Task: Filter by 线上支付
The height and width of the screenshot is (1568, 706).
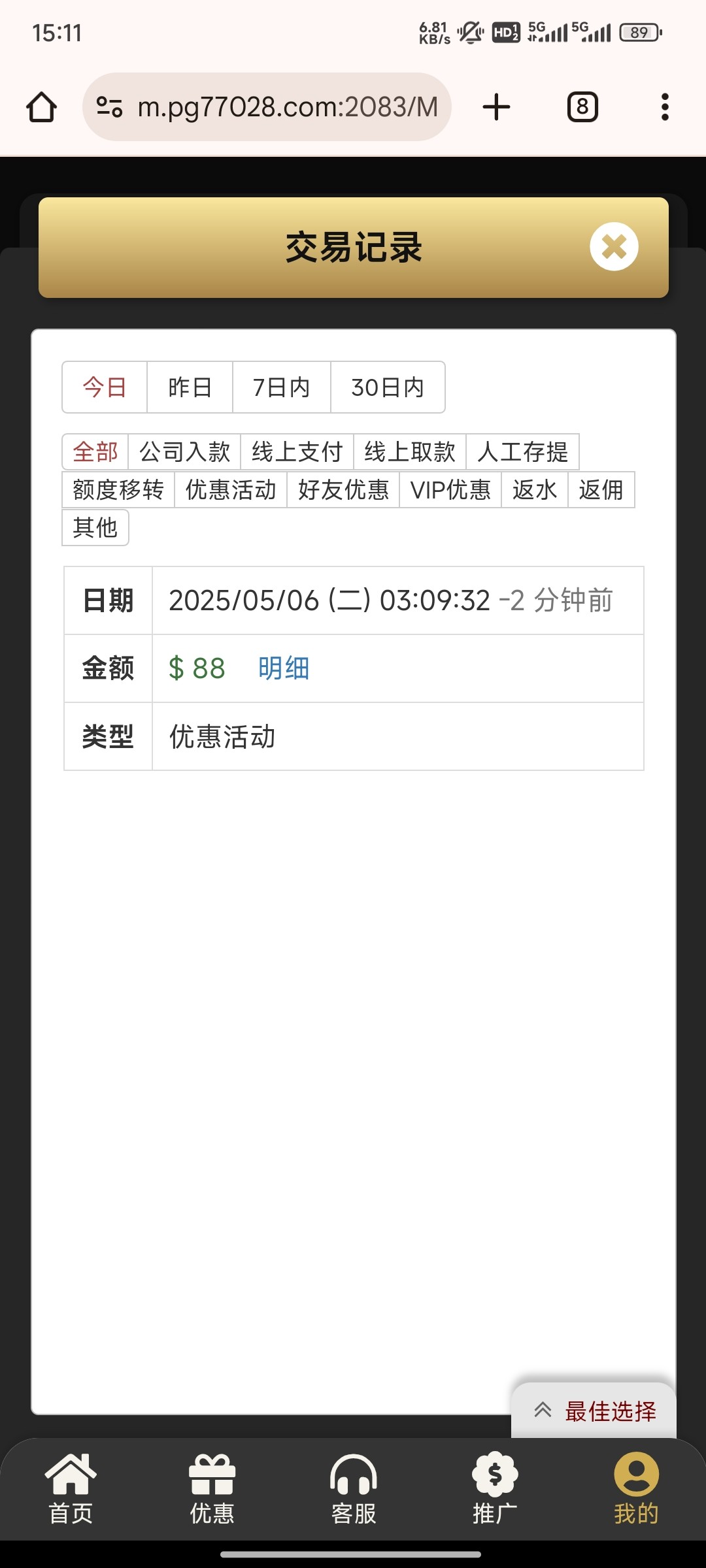Action: [297, 451]
